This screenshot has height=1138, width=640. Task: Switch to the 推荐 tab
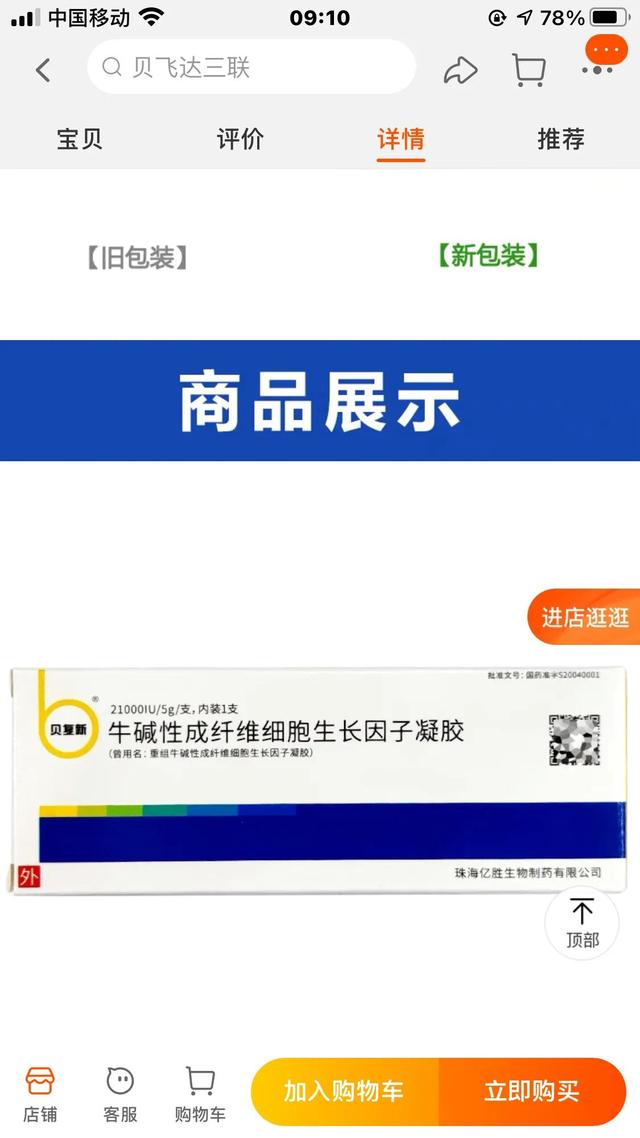pyautogui.click(x=560, y=139)
